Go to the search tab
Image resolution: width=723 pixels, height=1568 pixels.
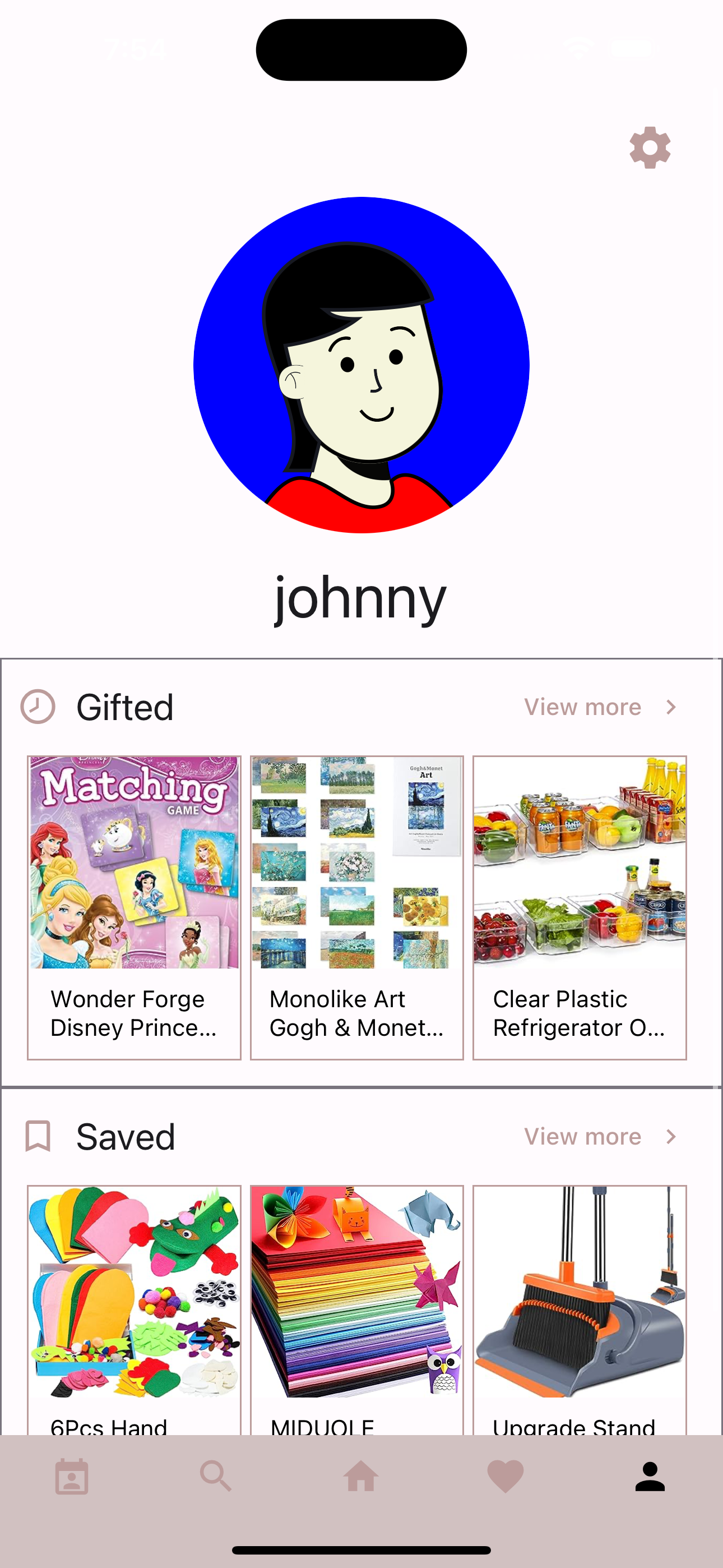tap(216, 1477)
